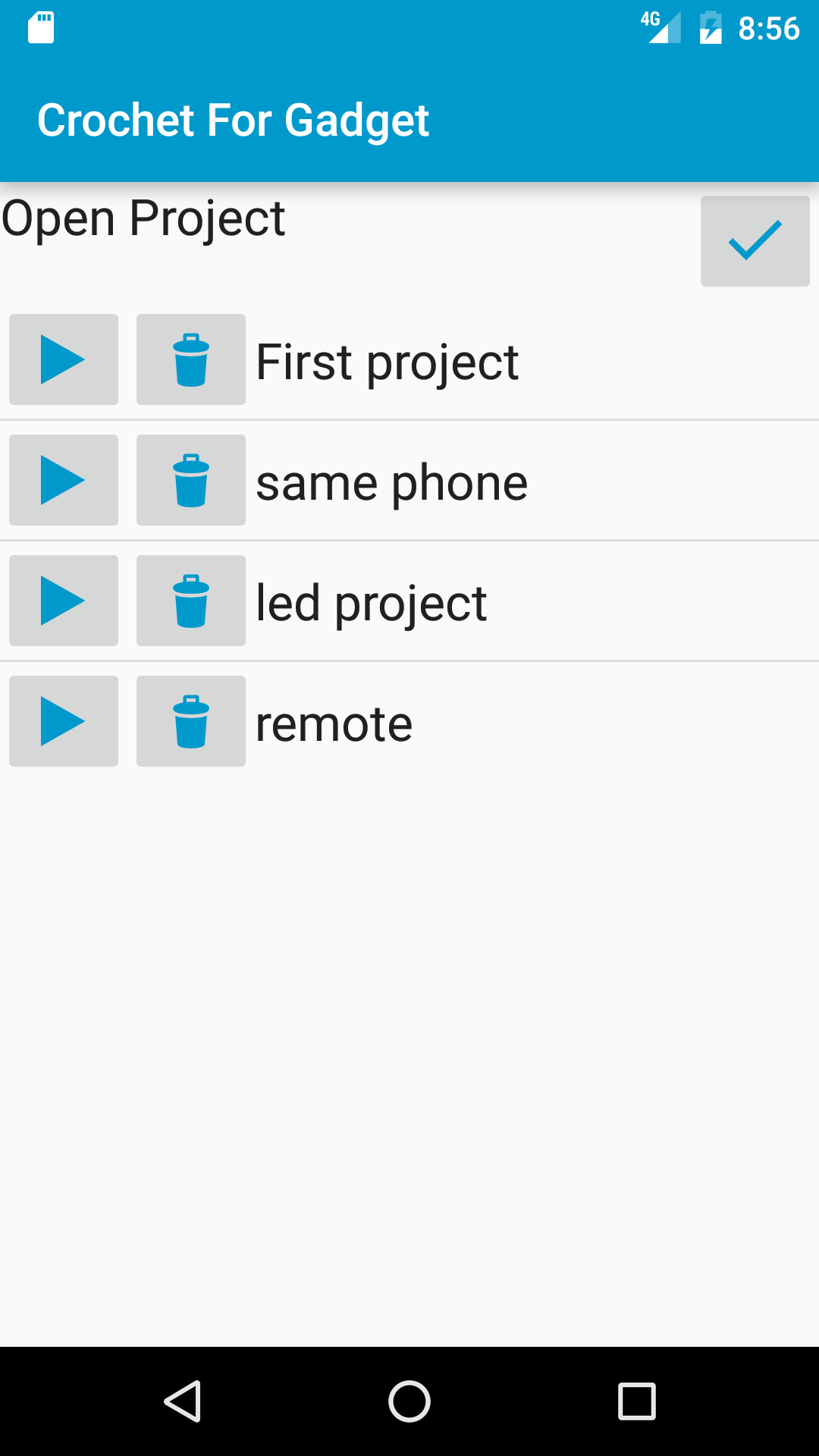
Task: Play the led project
Action: tap(63, 600)
